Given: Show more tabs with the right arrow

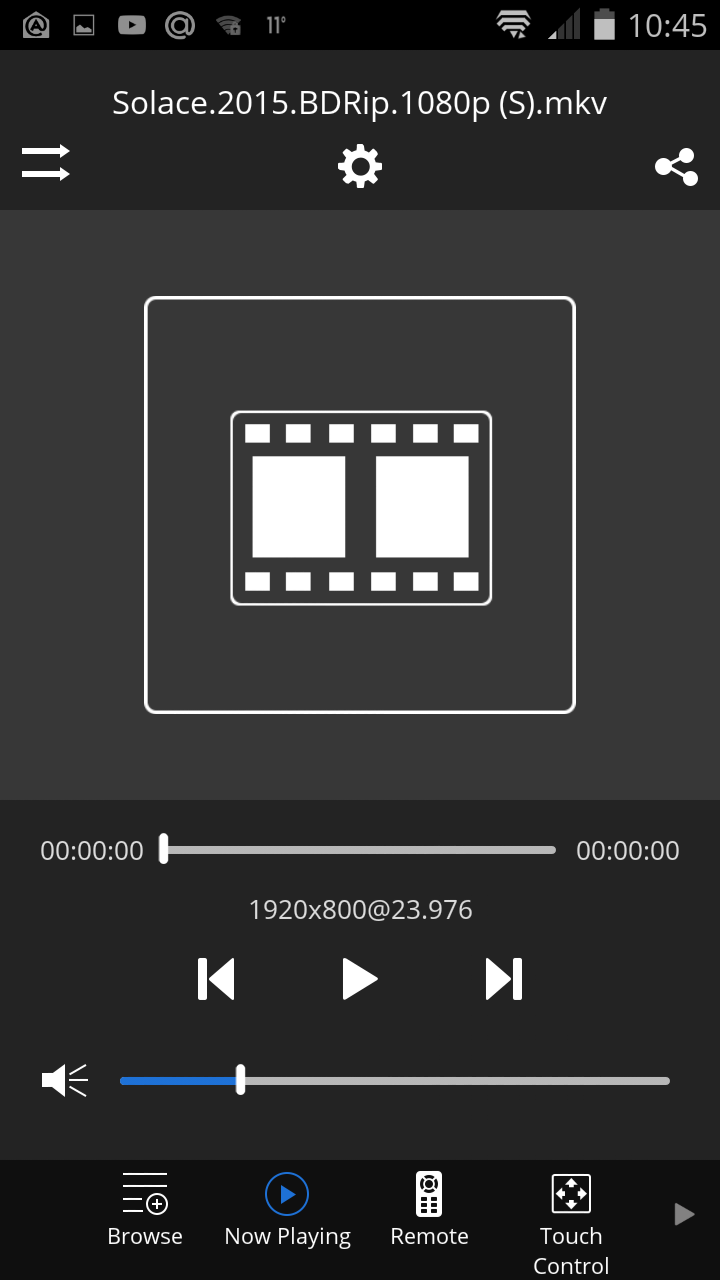Looking at the screenshot, I should pos(684,1214).
